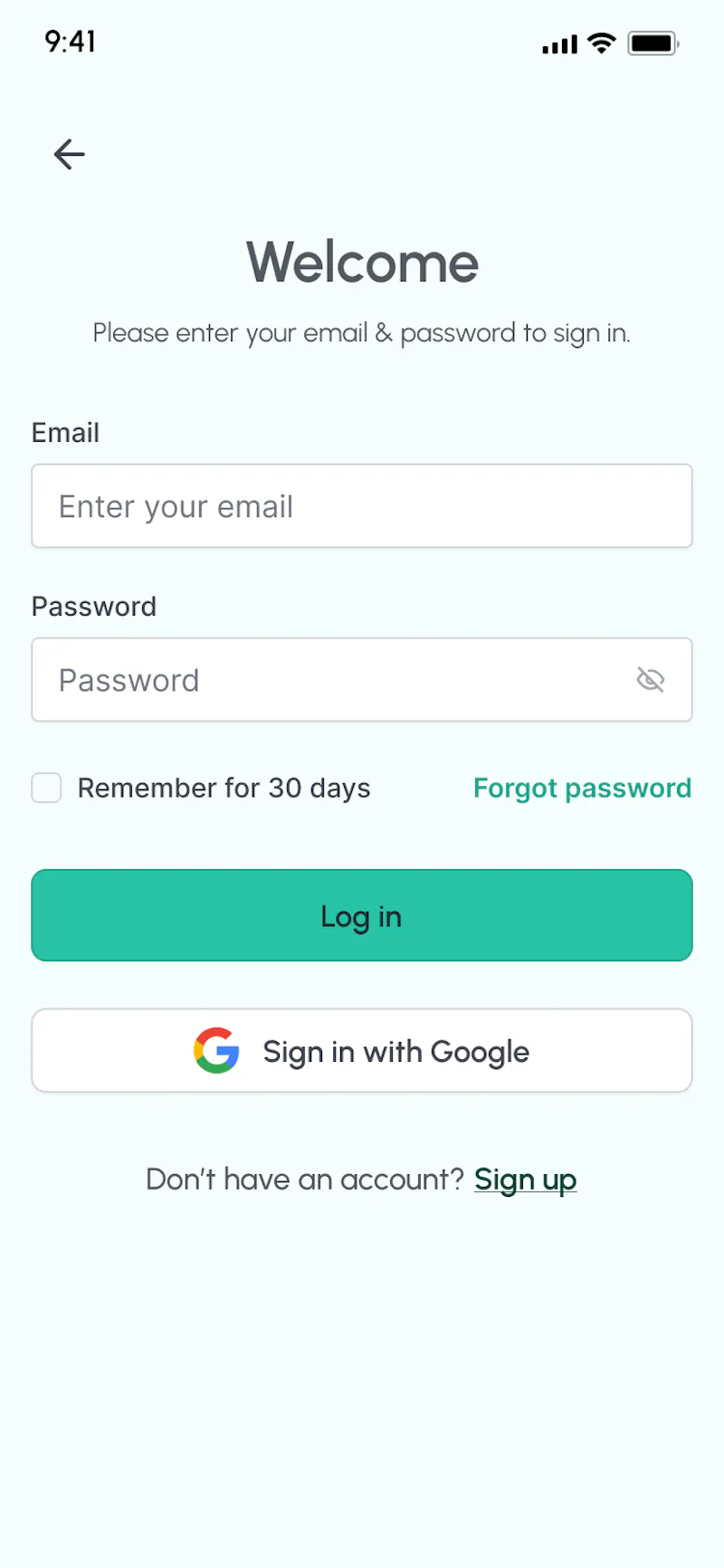
Task: Tap into the Password field
Action: (362, 680)
